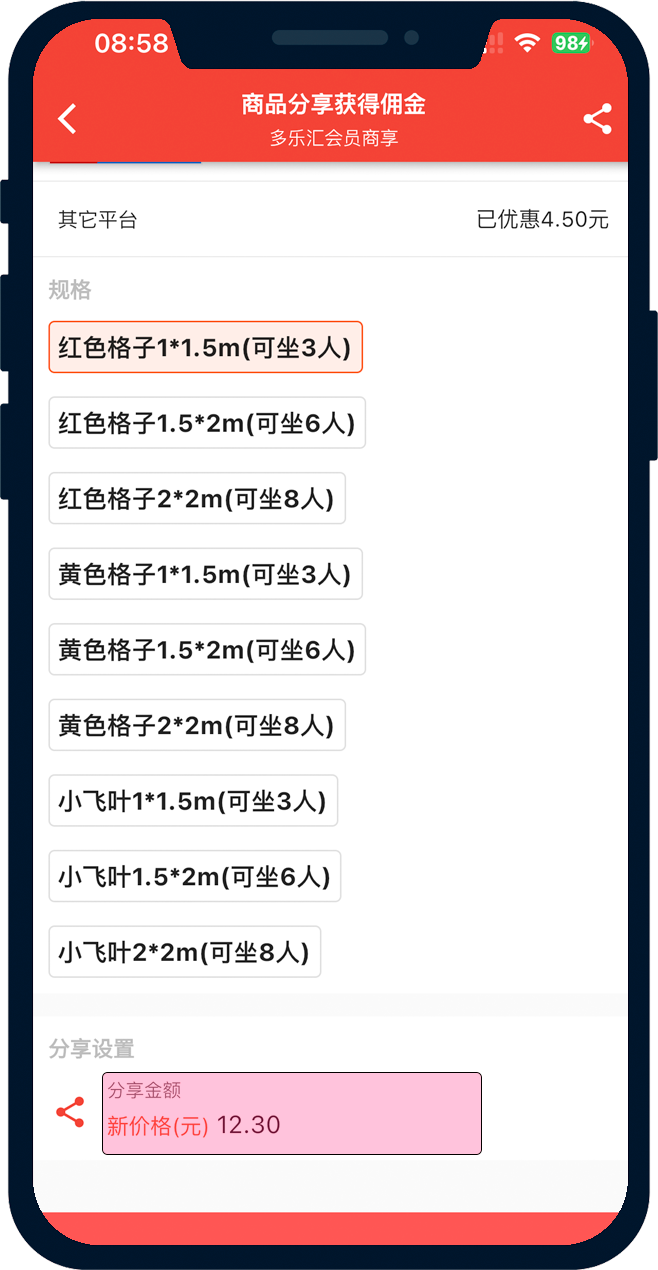
Task: Choose 黄色格子1.5*2m(可坐6人)
Action: pyautogui.click(x=207, y=649)
